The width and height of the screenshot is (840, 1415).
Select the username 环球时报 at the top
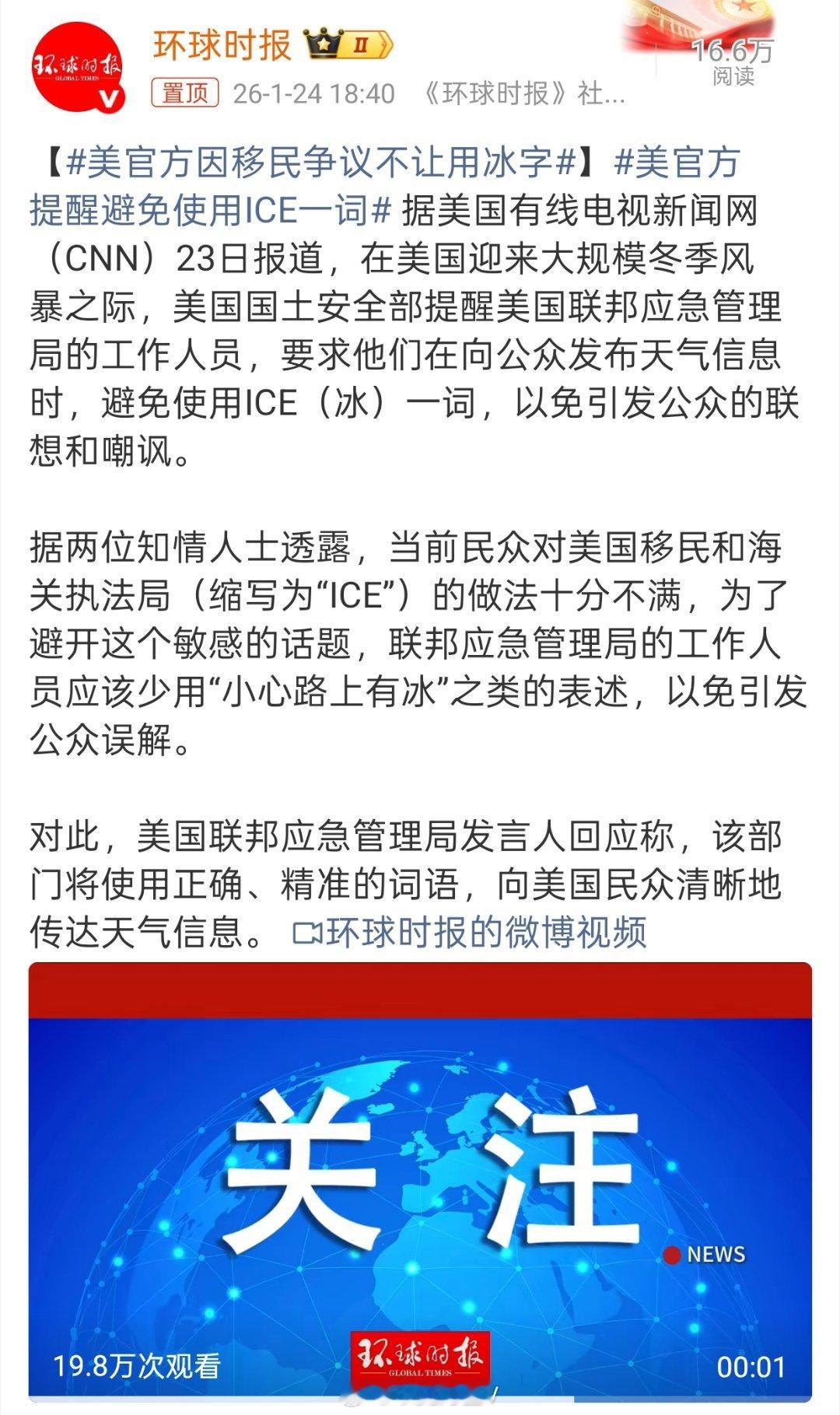[x=222, y=45]
